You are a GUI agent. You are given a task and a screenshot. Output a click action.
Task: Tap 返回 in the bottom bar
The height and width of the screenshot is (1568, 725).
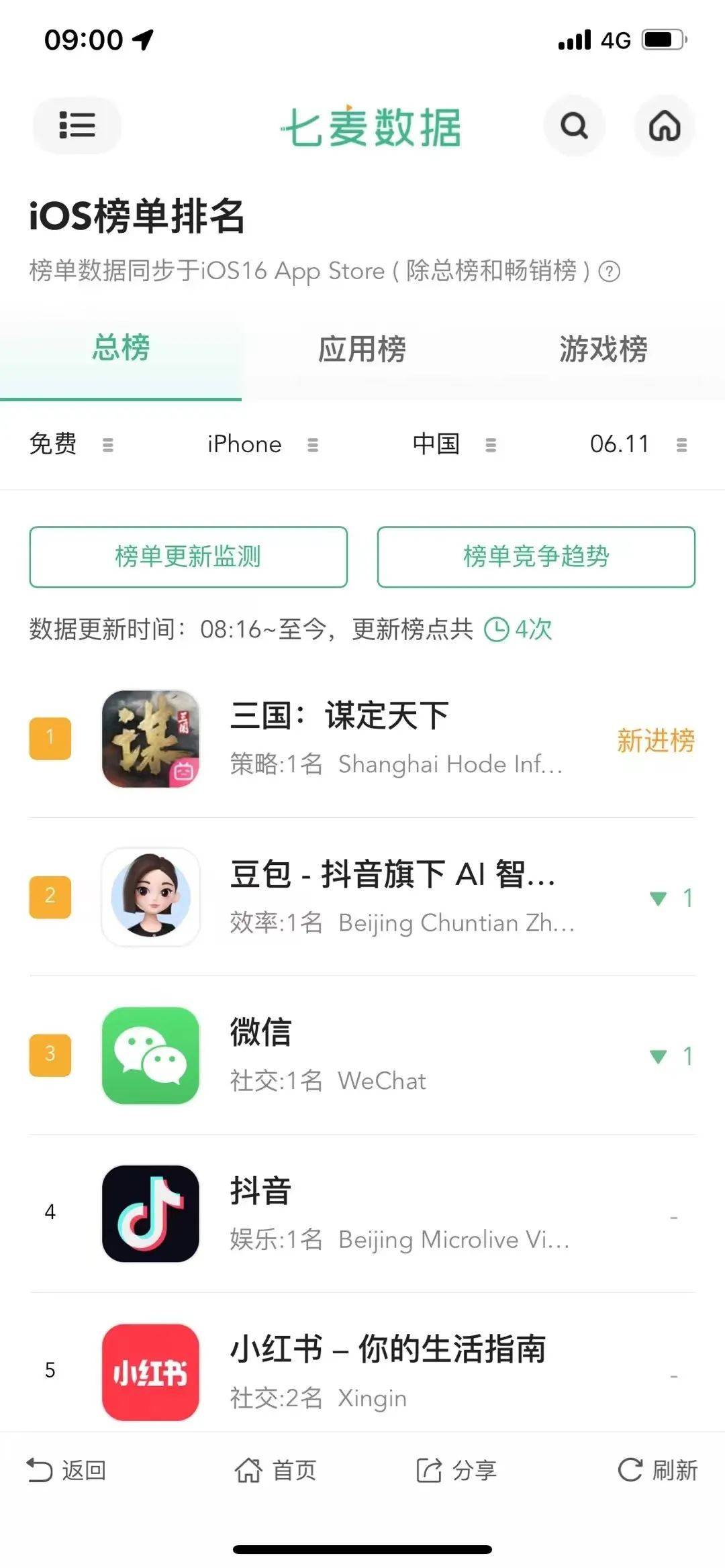click(66, 1470)
